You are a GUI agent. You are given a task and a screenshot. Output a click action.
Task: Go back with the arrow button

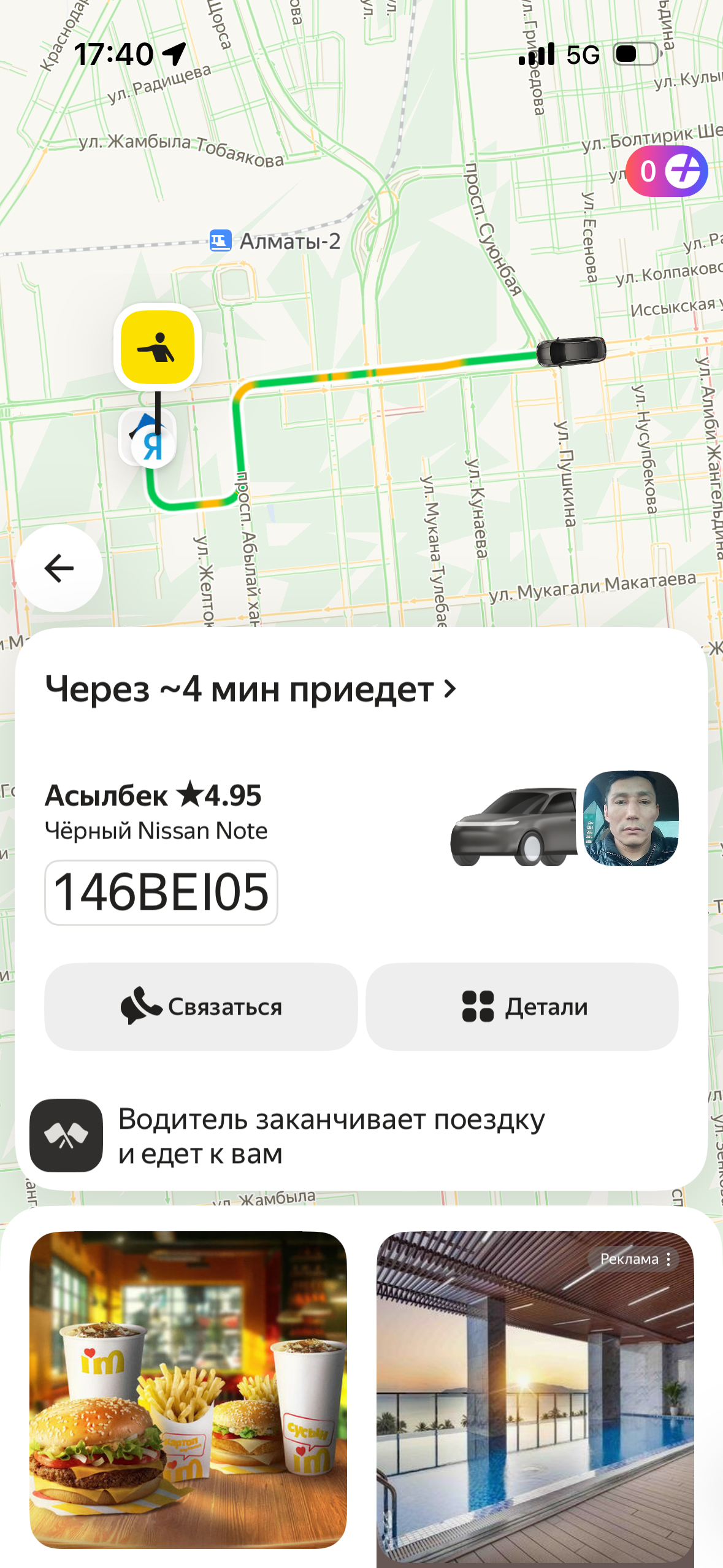point(59,568)
